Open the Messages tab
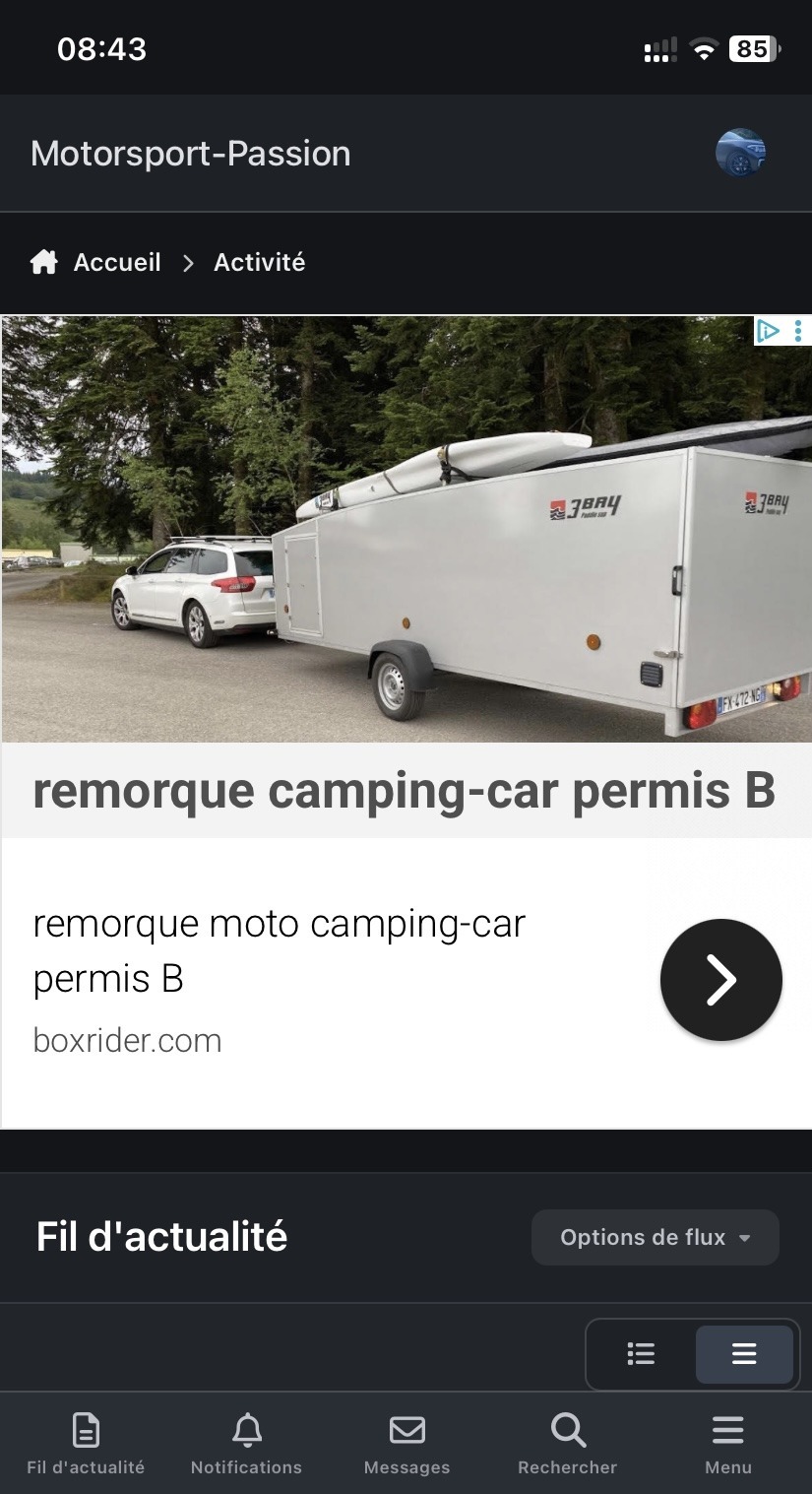 (x=406, y=1444)
